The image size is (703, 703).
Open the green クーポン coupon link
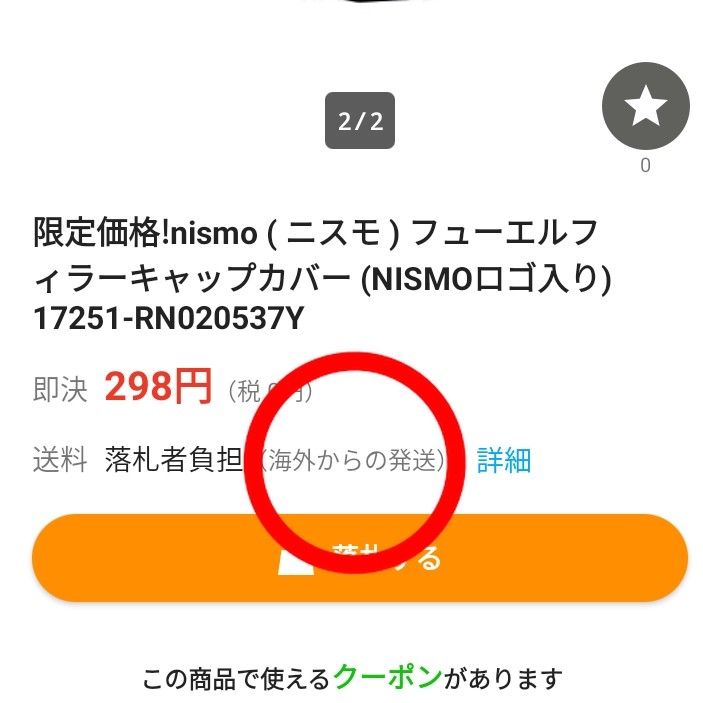tap(387, 678)
